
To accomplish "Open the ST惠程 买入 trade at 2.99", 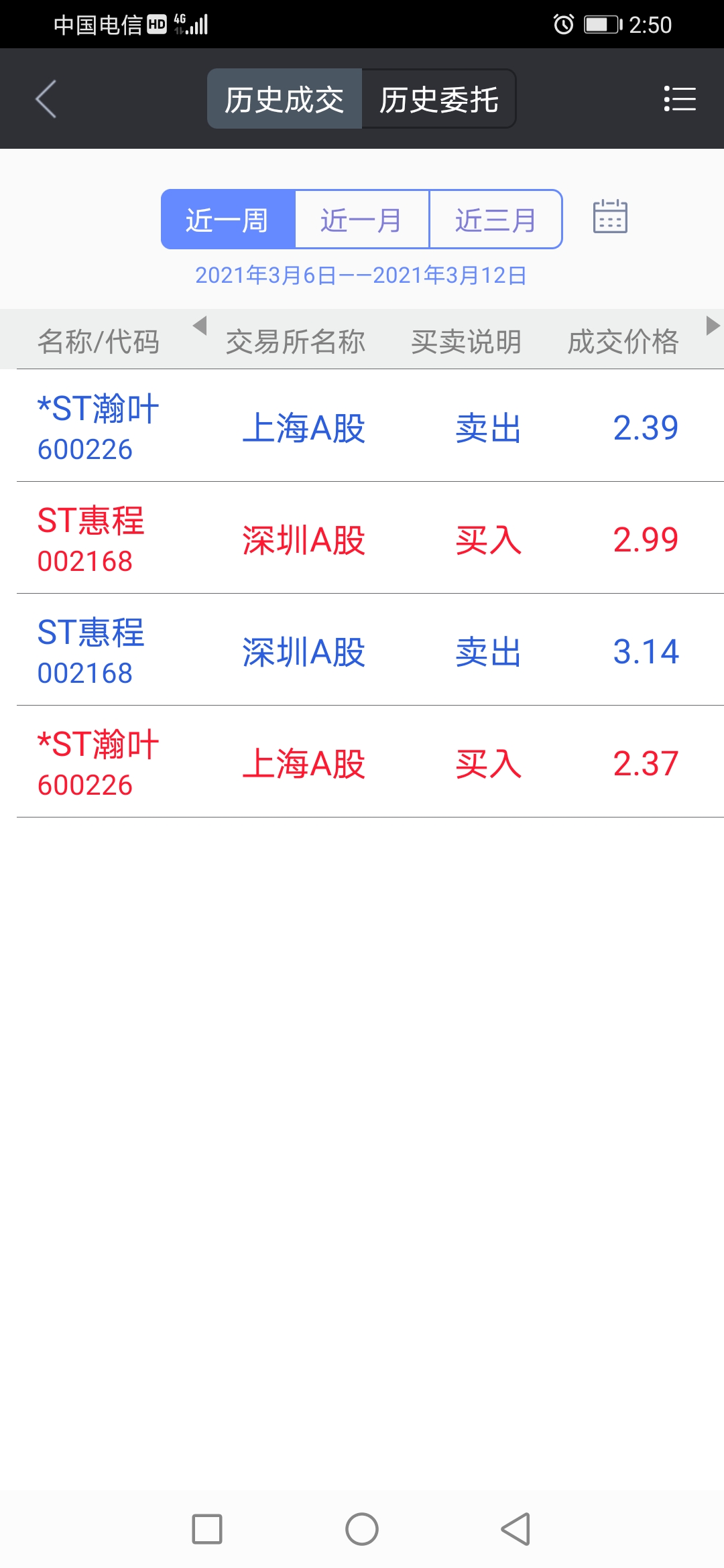I will pyautogui.click(x=362, y=538).
